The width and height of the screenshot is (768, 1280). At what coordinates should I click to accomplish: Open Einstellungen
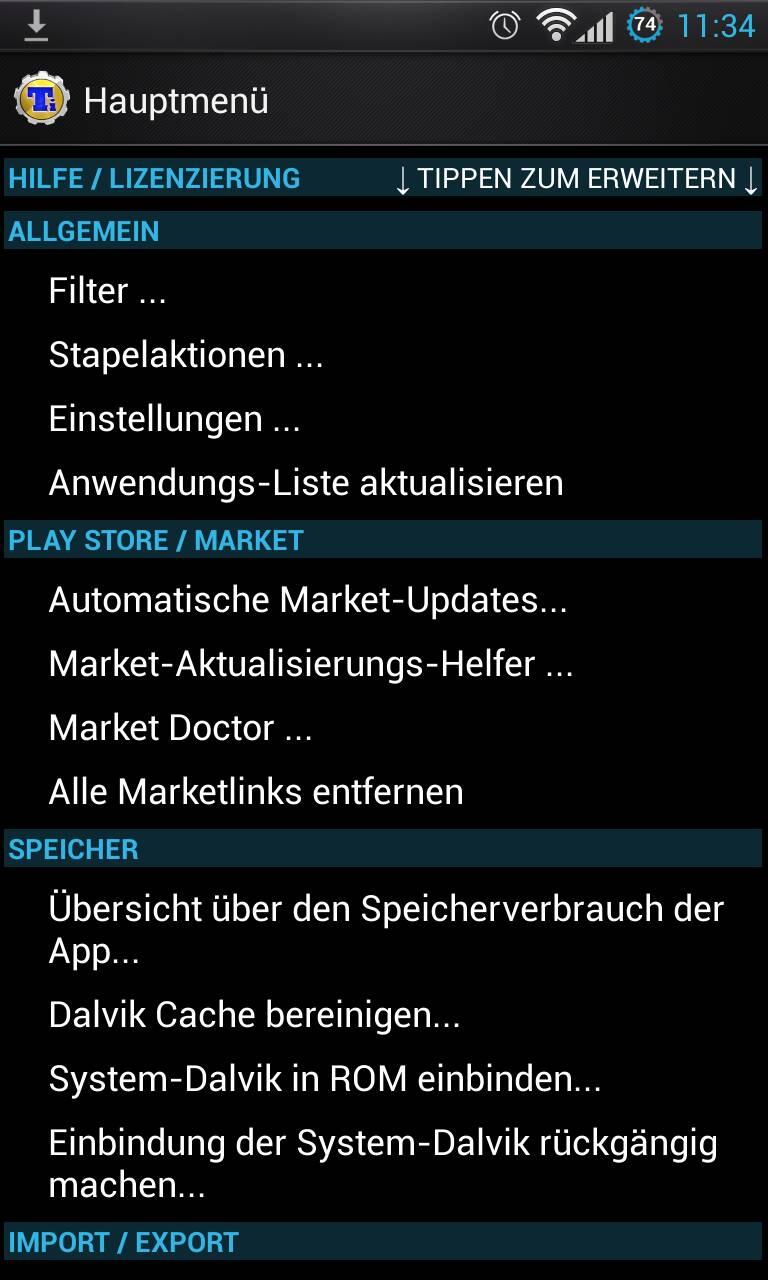384,419
